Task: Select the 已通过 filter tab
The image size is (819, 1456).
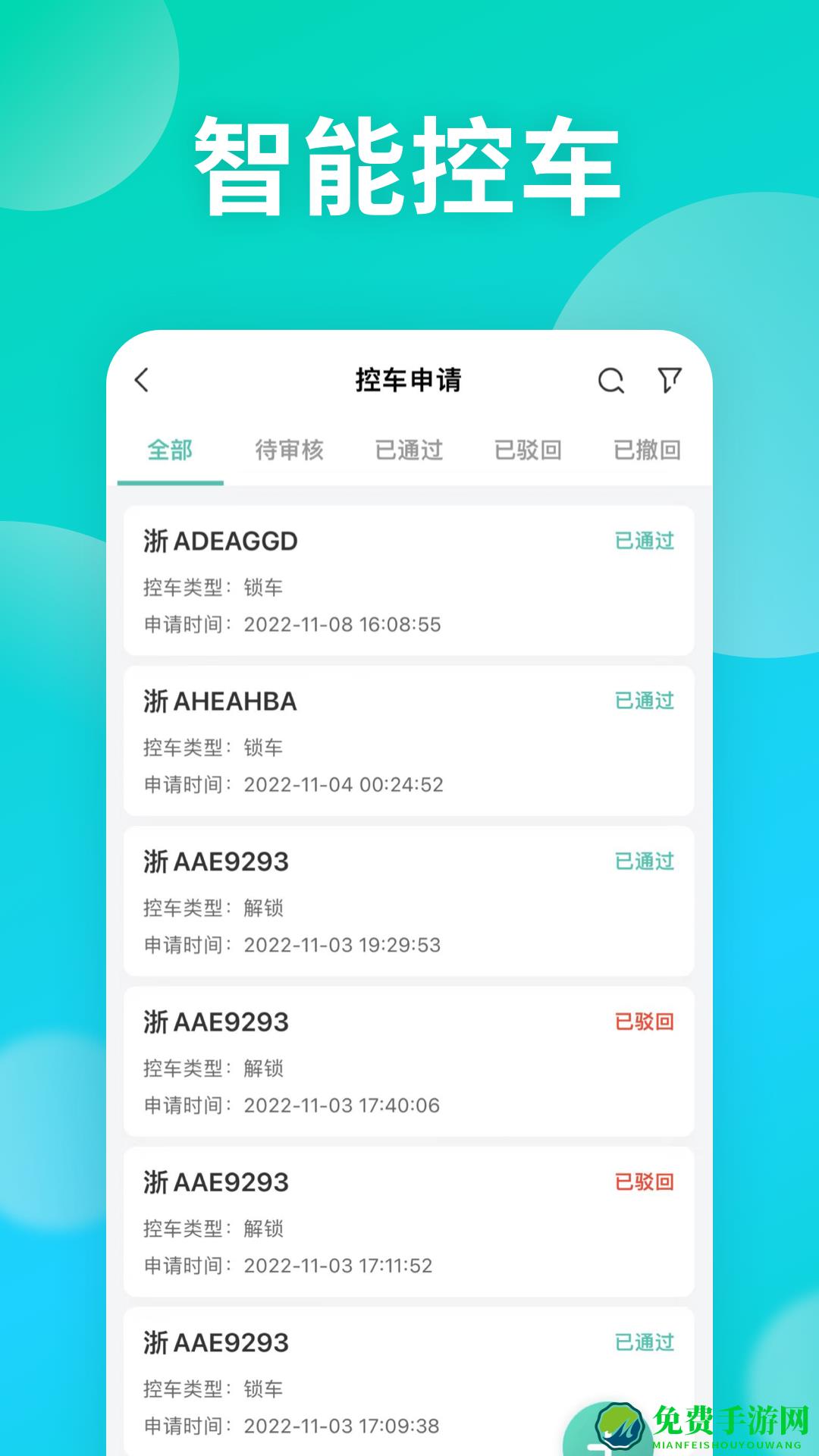Action: pos(409,450)
